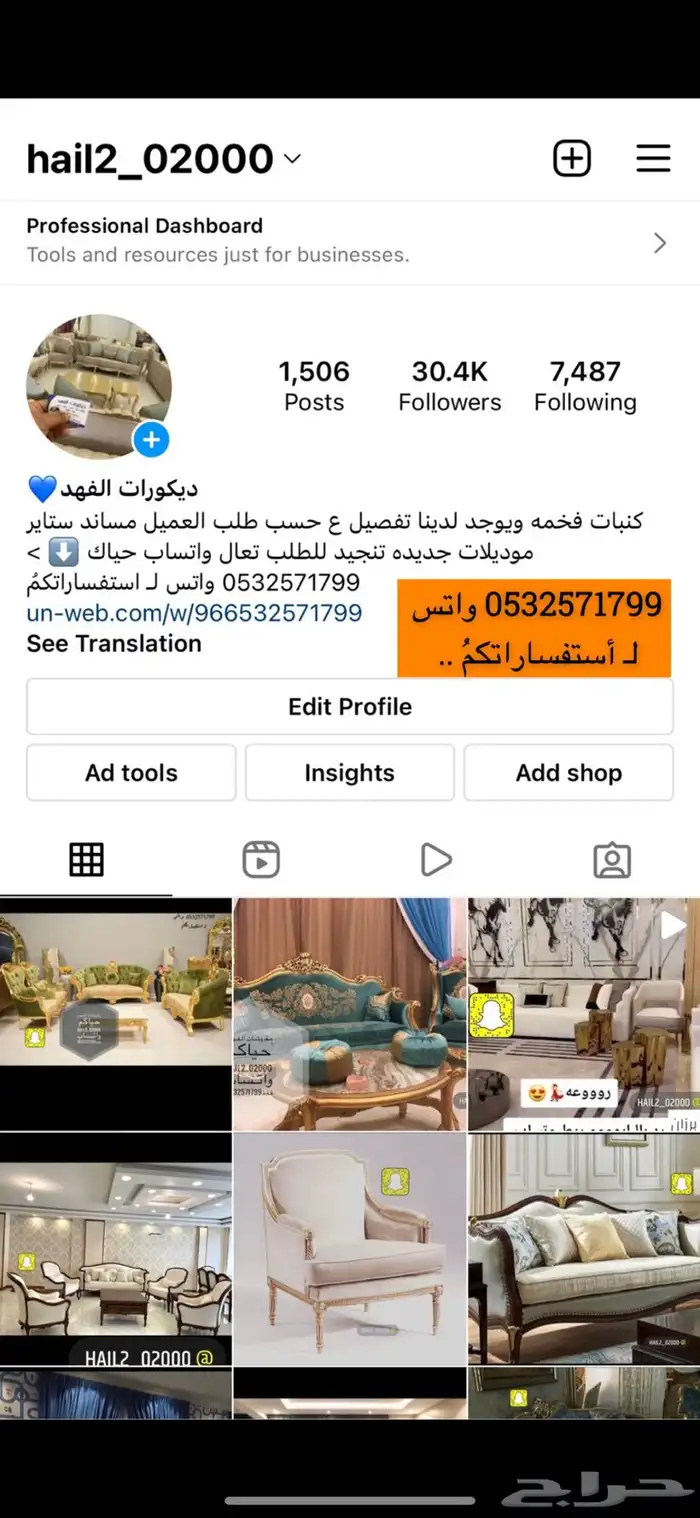Open Insights
Screen dimensions: 700x1518
[x=349, y=773]
